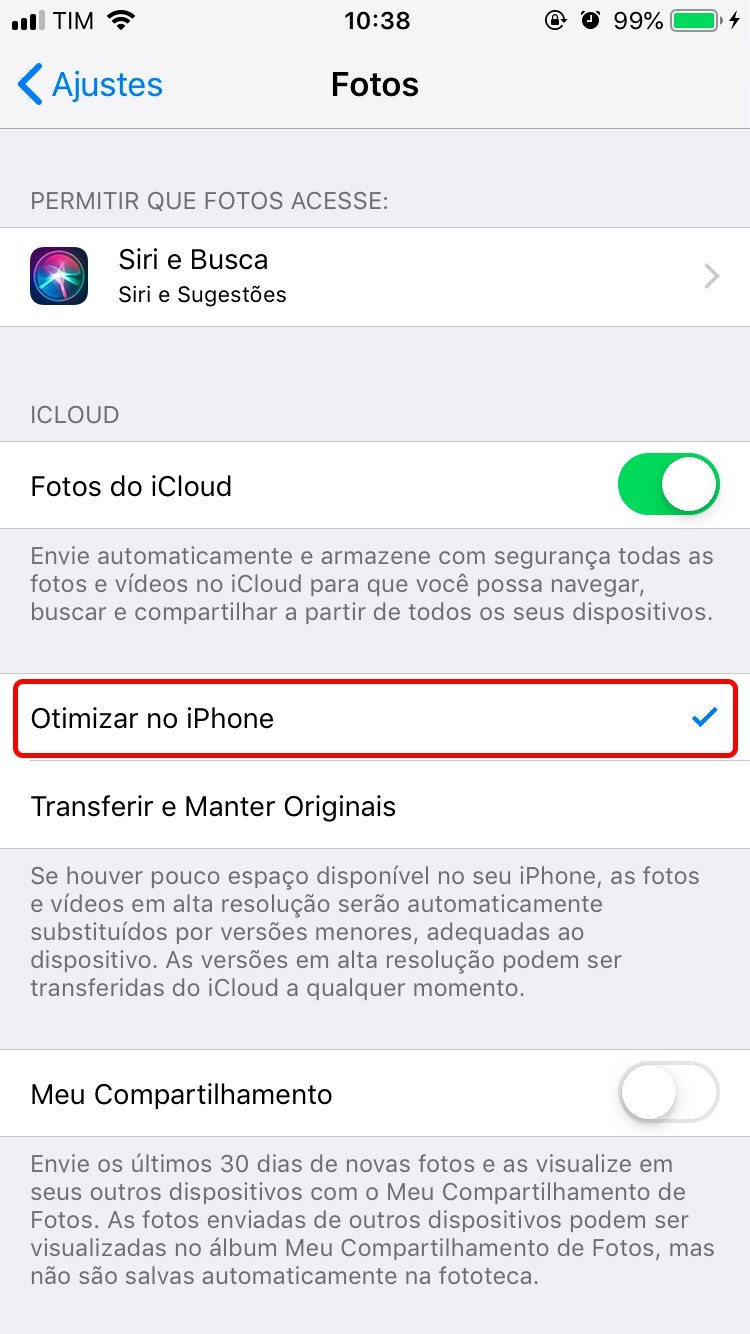Open Siri e Busca settings
Image resolution: width=750 pixels, height=1334 pixels.
click(375, 276)
